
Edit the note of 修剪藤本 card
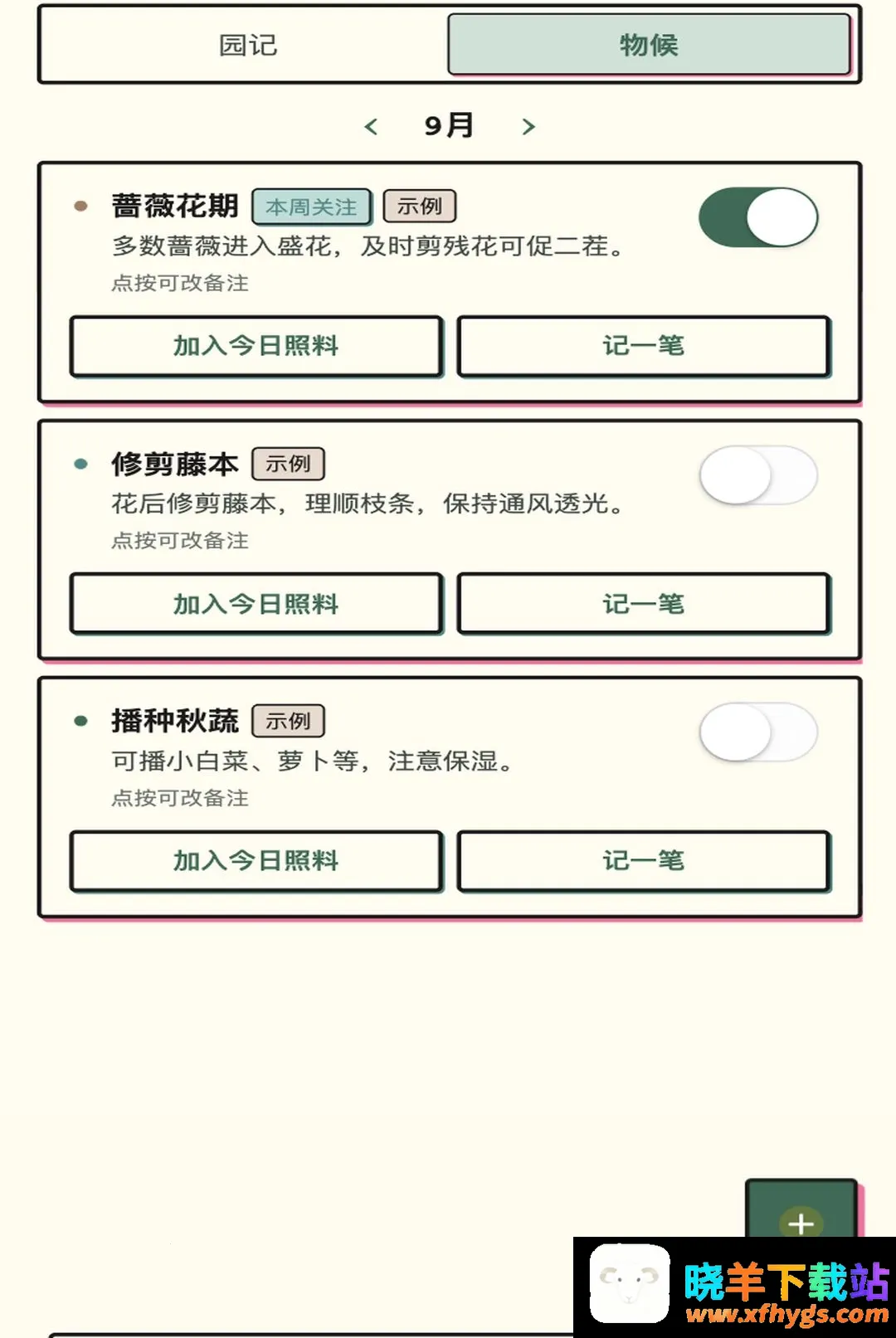point(180,541)
